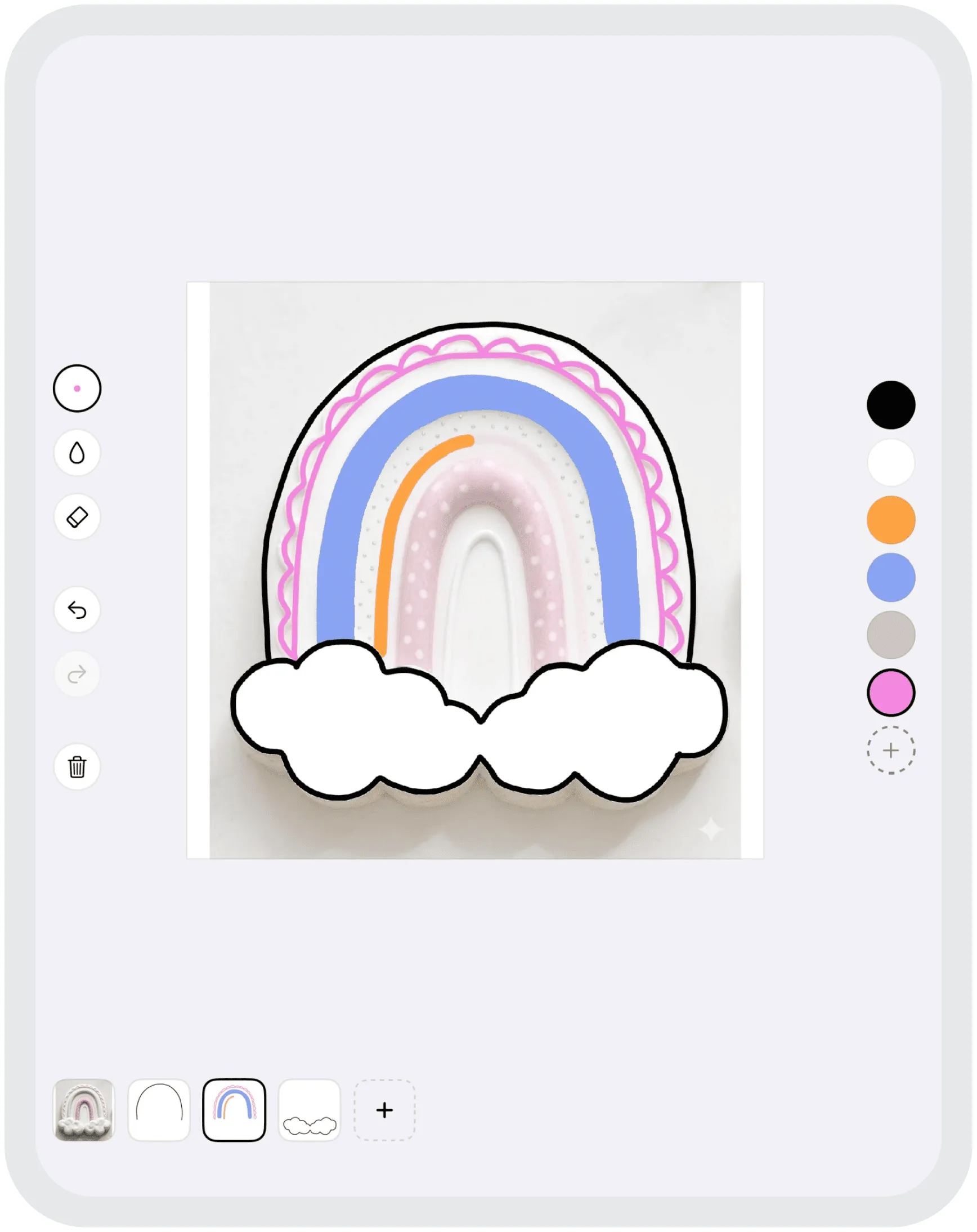Open the arch outline sketch layer
977x1232 pixels.
tap(160, 1109)
